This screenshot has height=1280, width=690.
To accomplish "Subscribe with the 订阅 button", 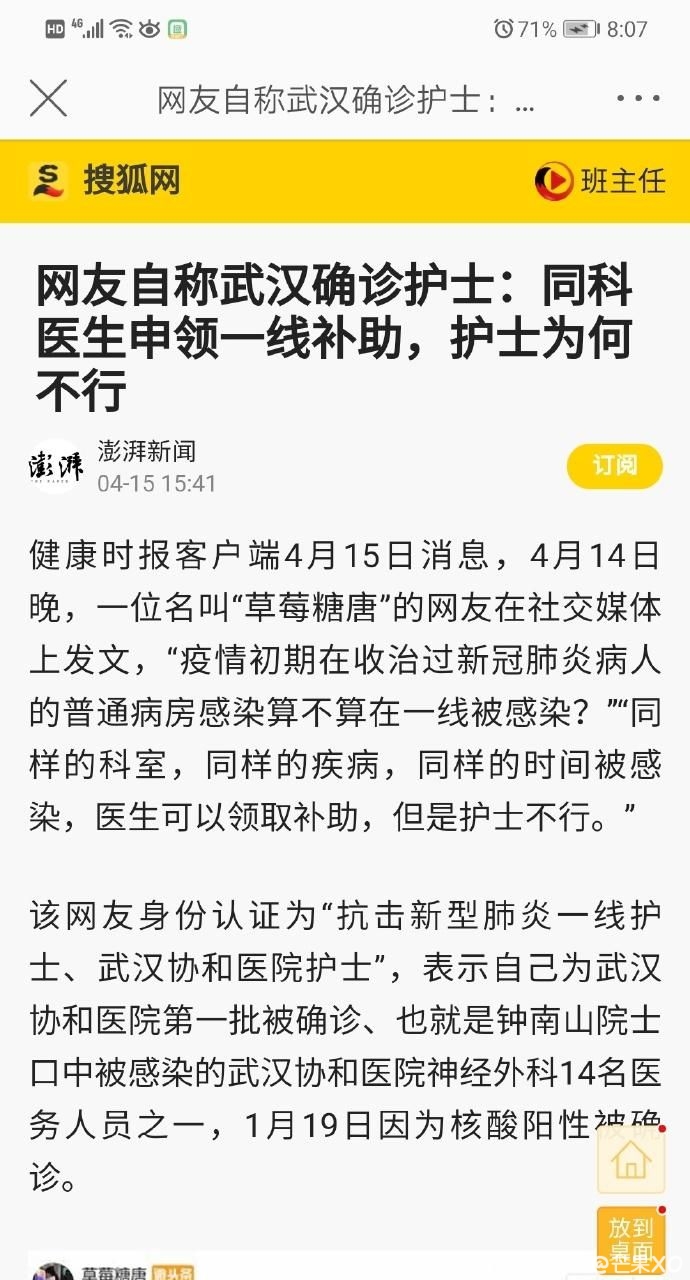I will tap(614, 466).
